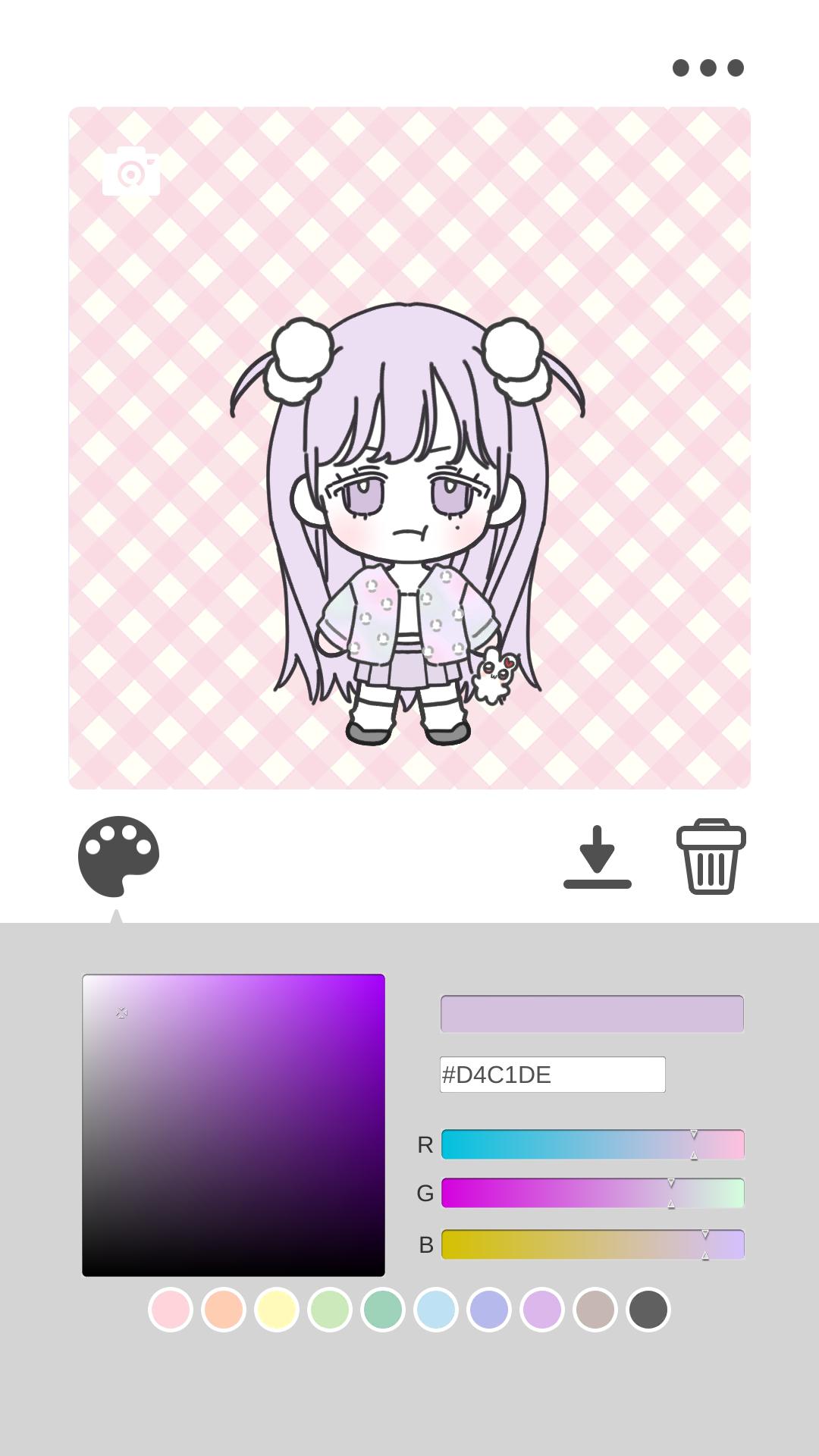The height and width of the screenshot is (1456, 819).
Task: Select the dark gray swatch
Action: [x=648, y=1310]
